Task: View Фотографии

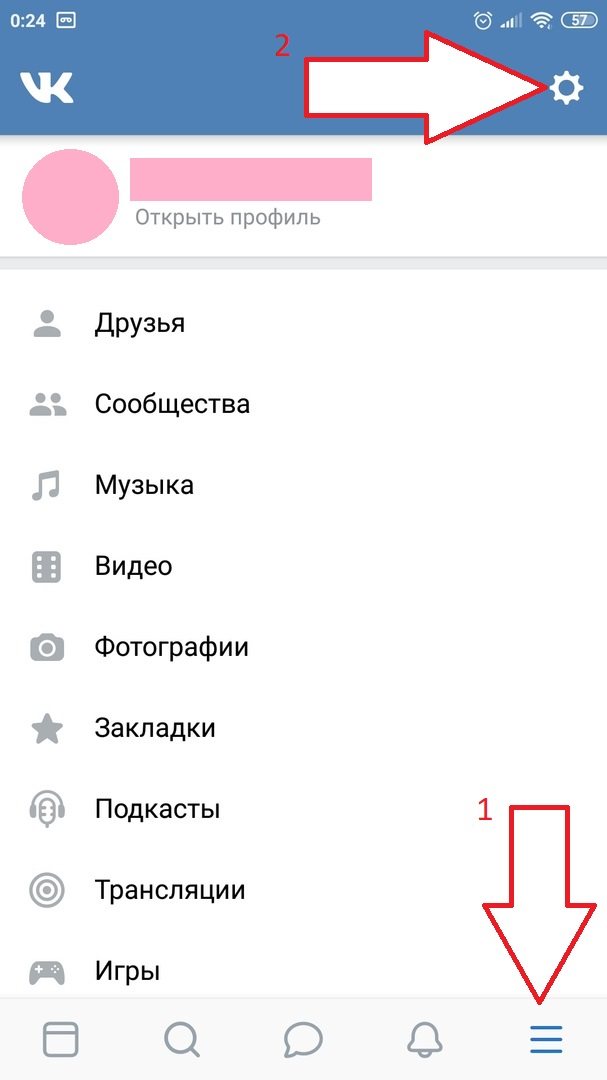Action: (x=171, y=647)
